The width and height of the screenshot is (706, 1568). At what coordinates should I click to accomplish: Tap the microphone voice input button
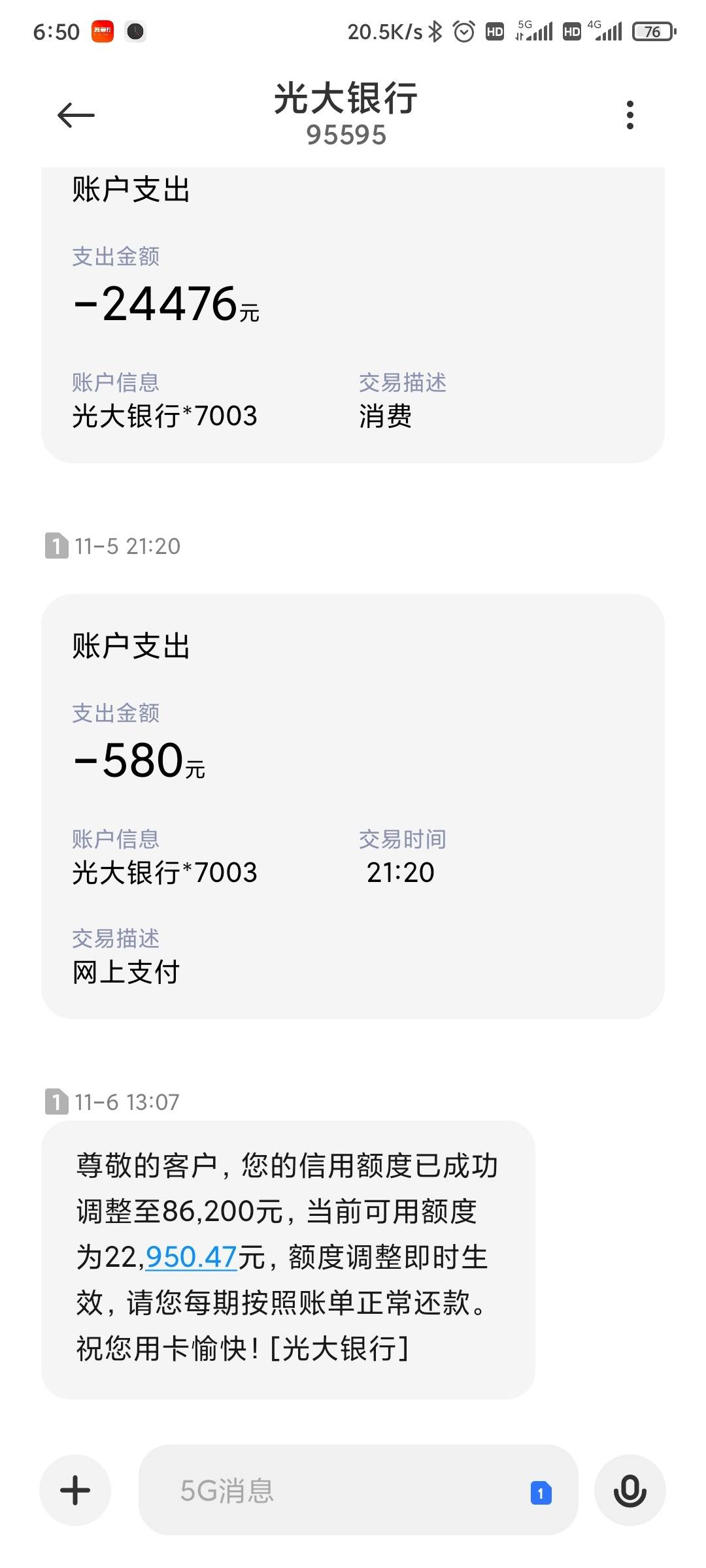click(x=630, y=1490)
